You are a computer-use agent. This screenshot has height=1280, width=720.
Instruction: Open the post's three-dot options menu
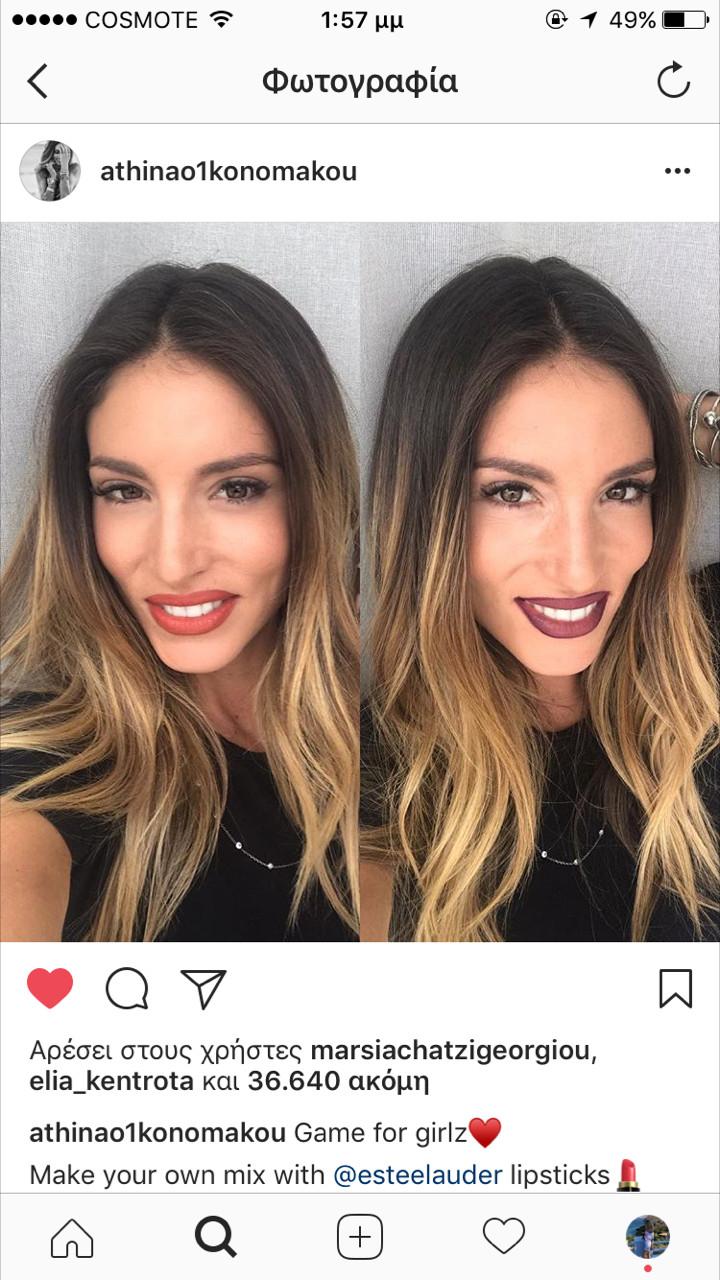pyautogui.click(x=677, y=172)
